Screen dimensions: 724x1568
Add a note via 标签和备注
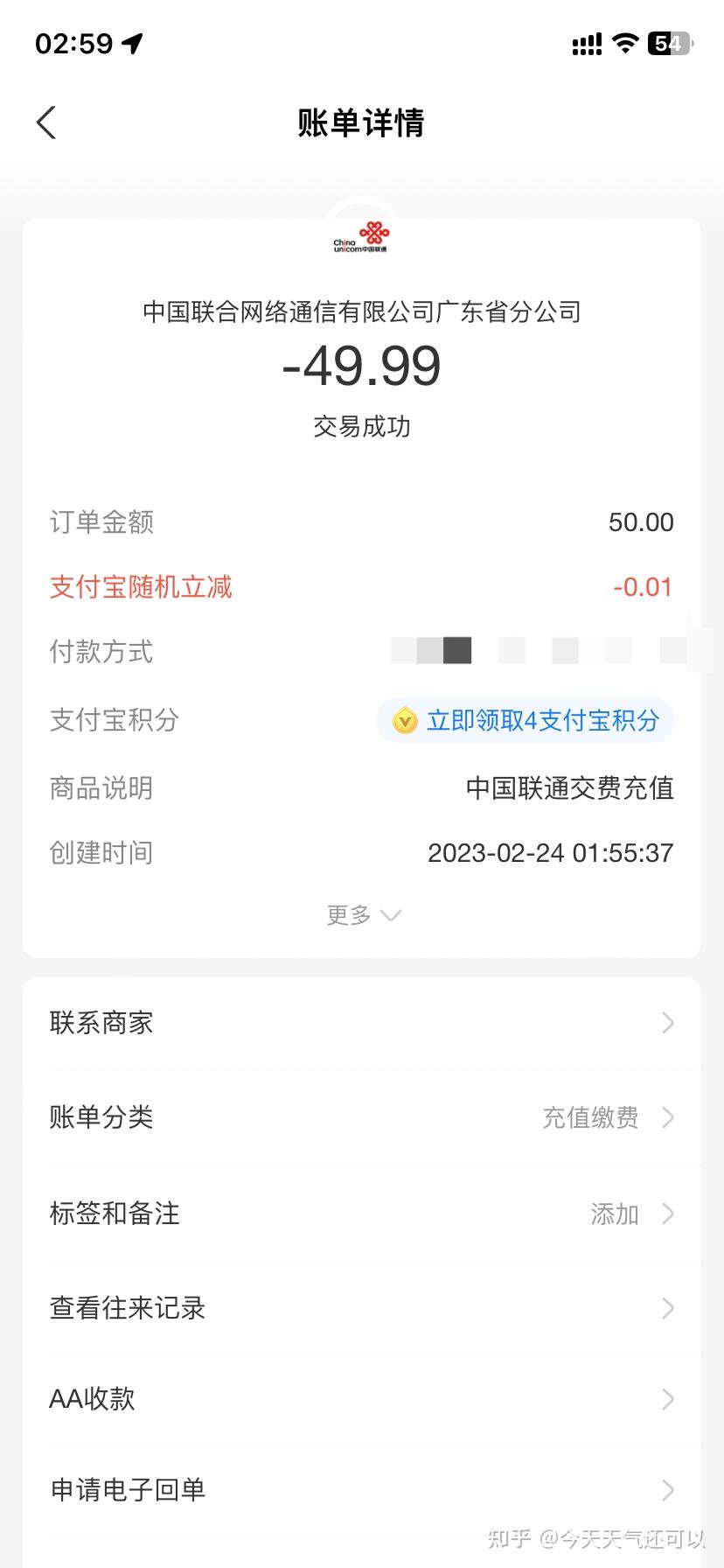coord(362,1214)
